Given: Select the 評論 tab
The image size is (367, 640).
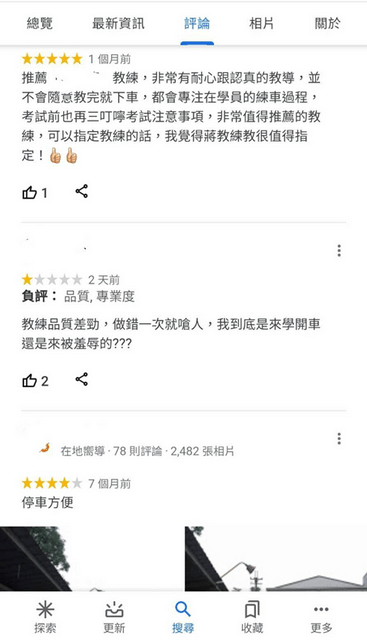Looking at the screenshot, I should [197, 24].
